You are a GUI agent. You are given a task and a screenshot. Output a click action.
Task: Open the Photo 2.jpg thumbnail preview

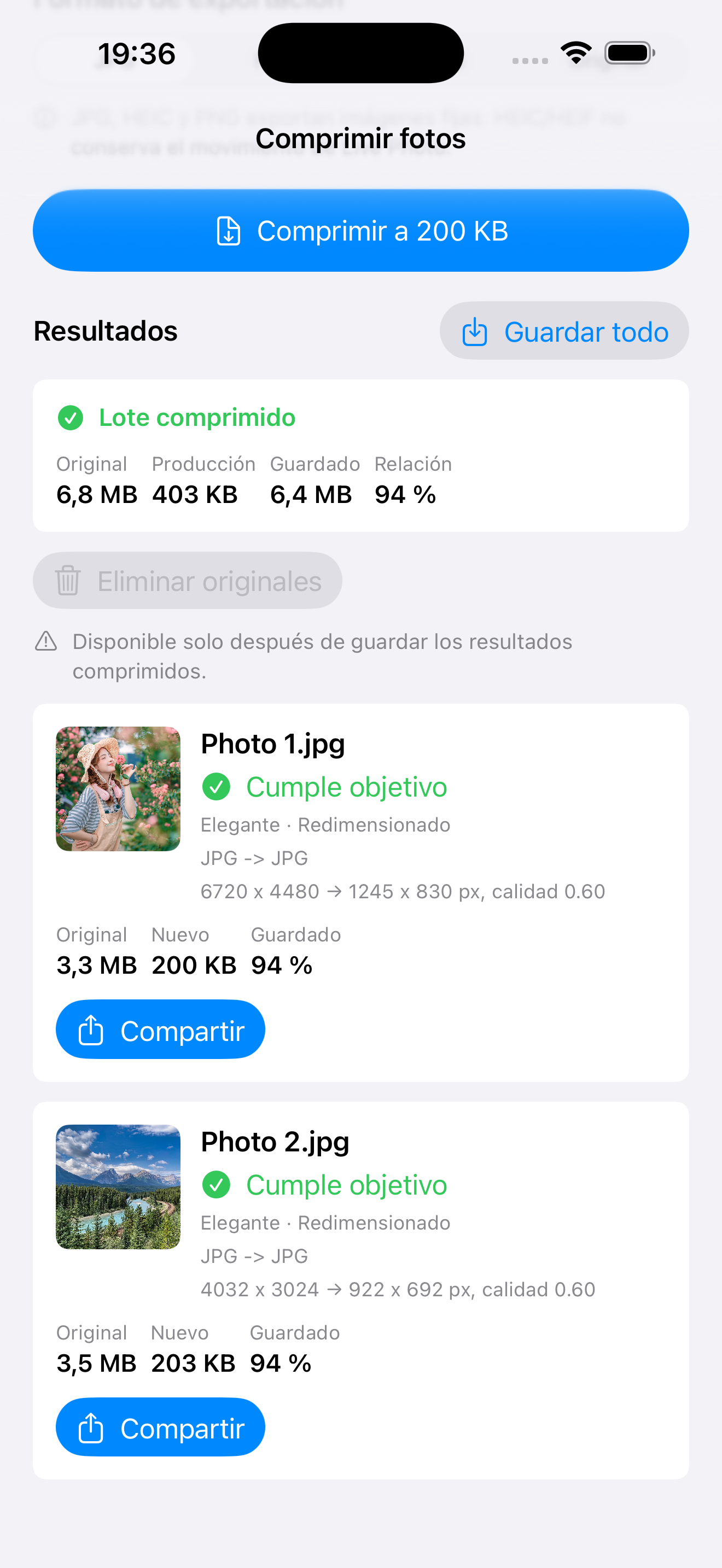click(118, 1187)
